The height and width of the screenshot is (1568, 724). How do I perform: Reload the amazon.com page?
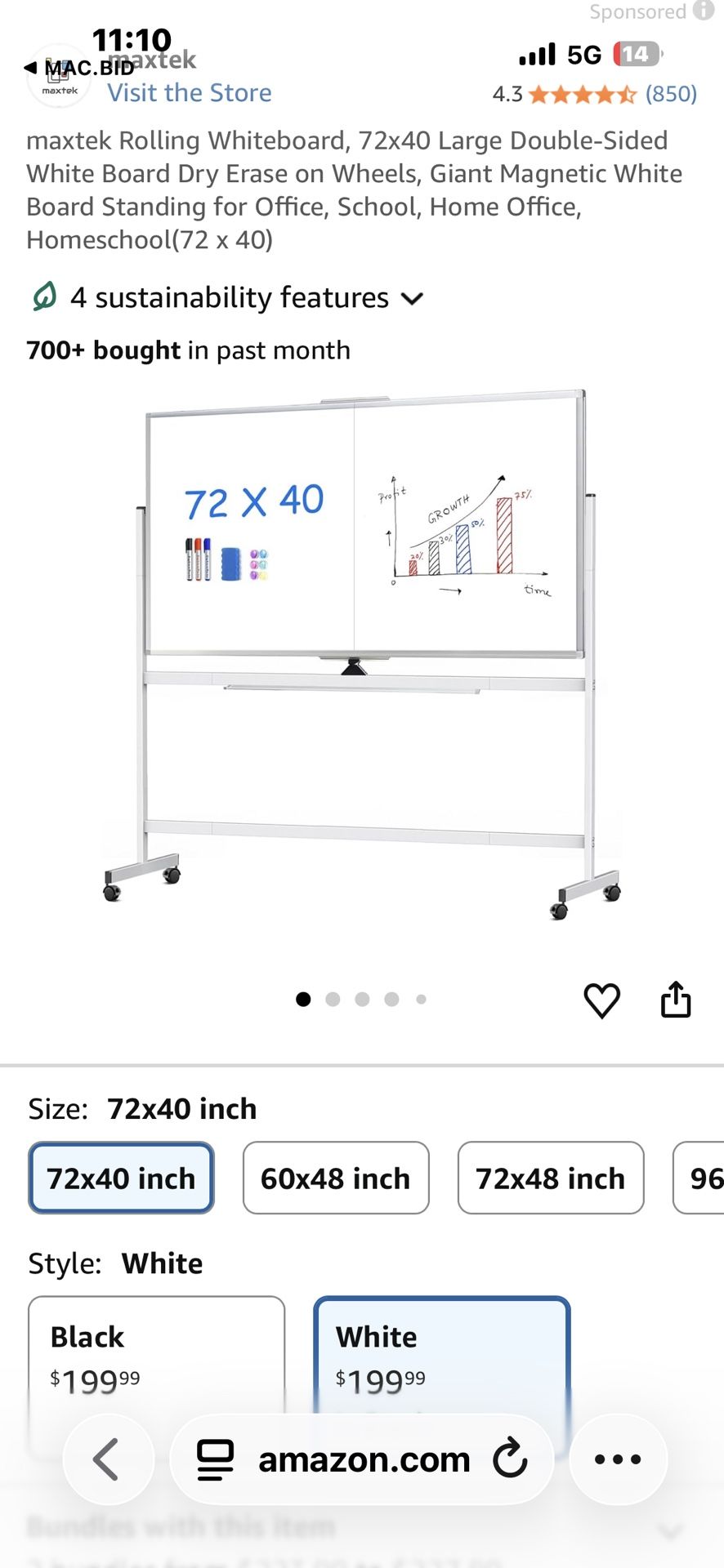(x=511, y=1459)
